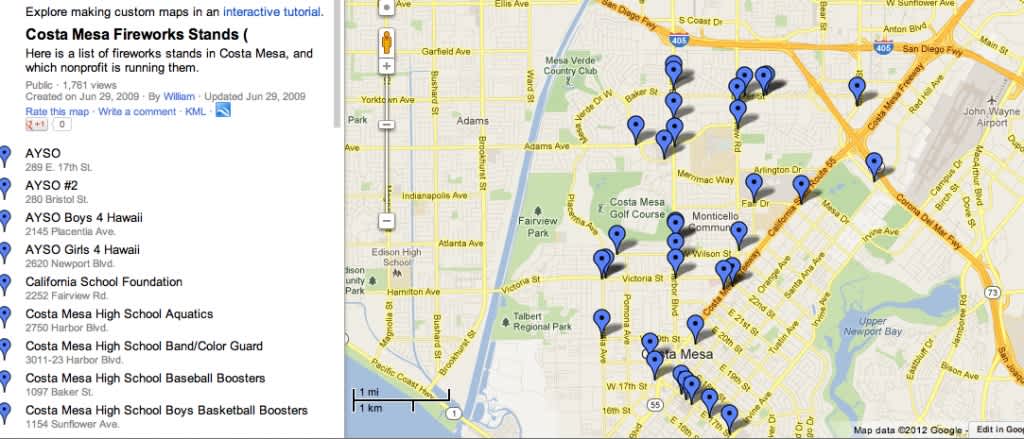
Task: Select California School Foundation in the list
Action: (x=104, y=282)
